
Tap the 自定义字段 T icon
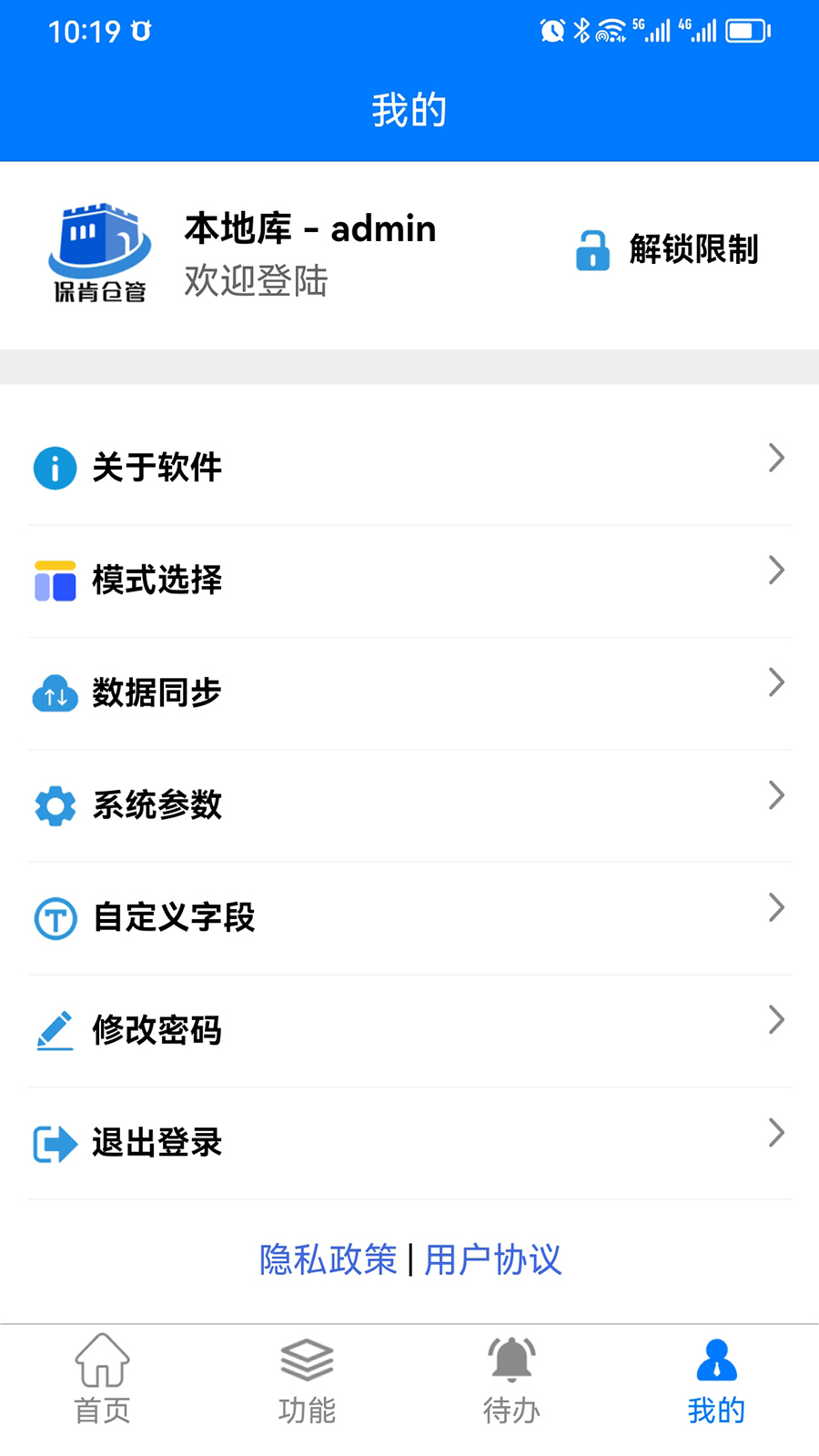(54, 918)
